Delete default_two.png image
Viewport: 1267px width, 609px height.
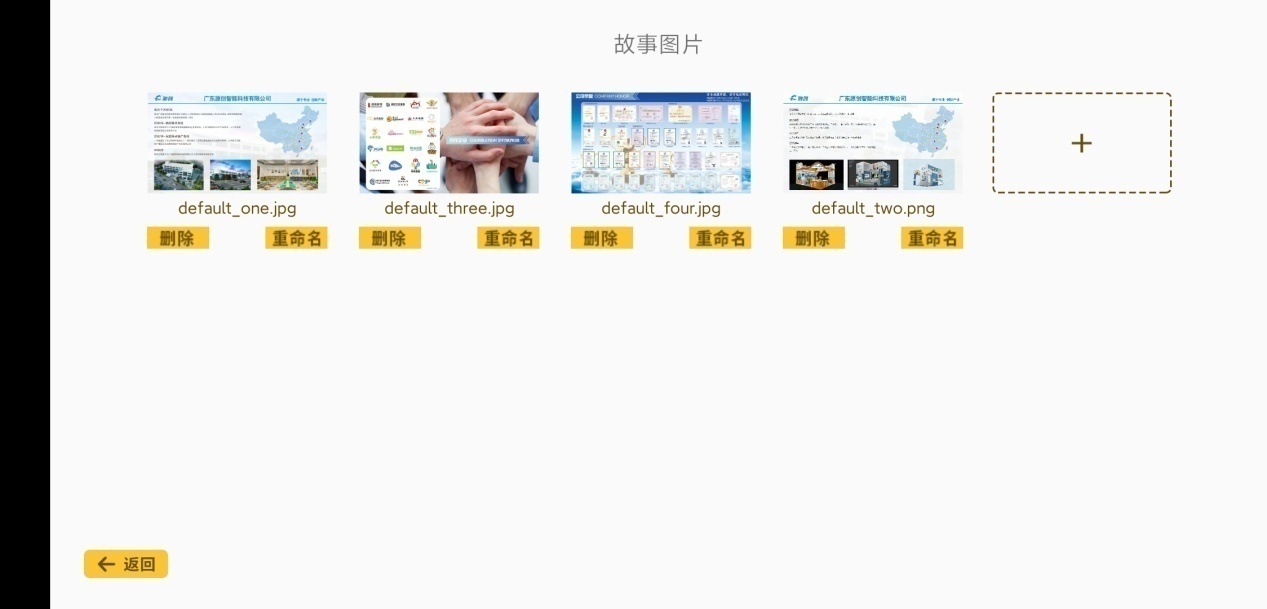814,238
